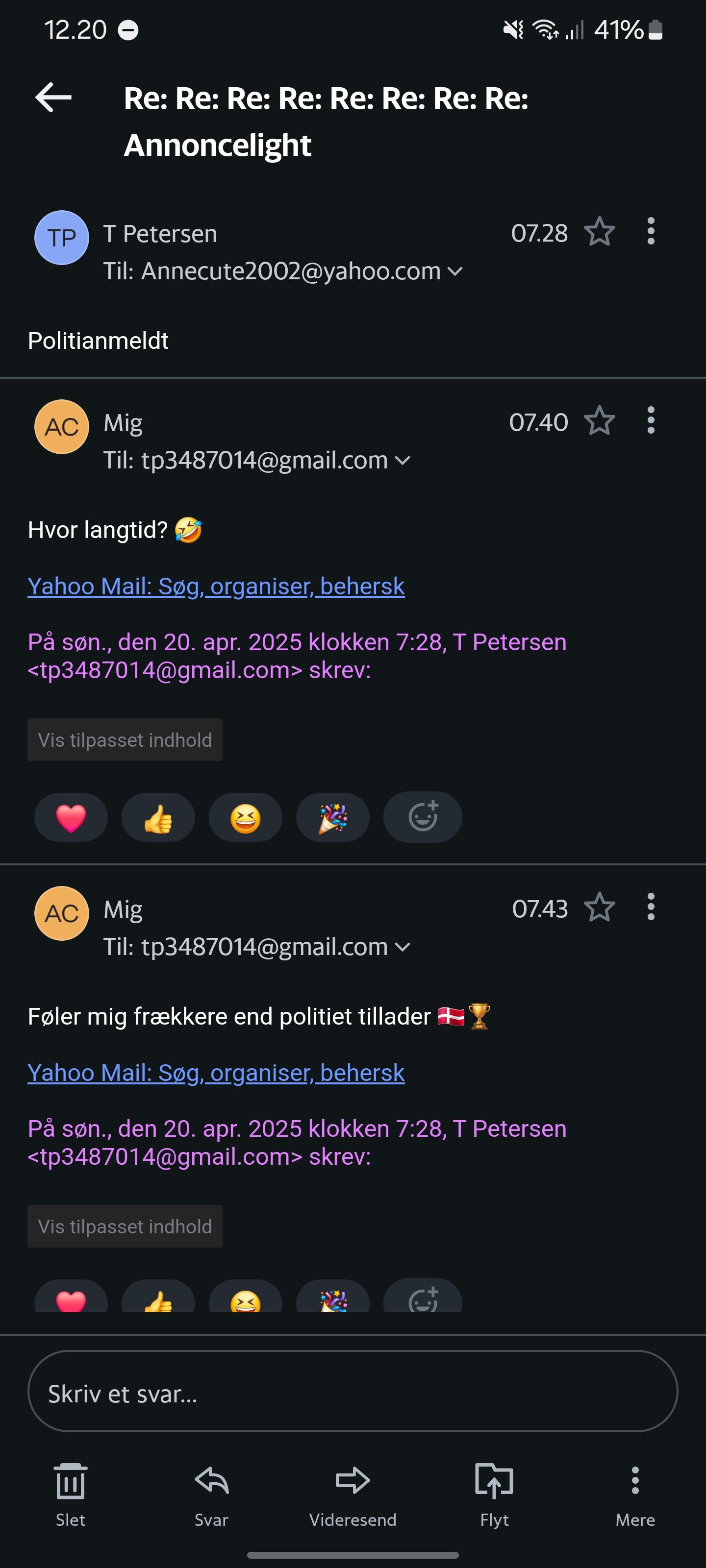Open options for T Petersen's 07.28 message

[x=651, y=232]
